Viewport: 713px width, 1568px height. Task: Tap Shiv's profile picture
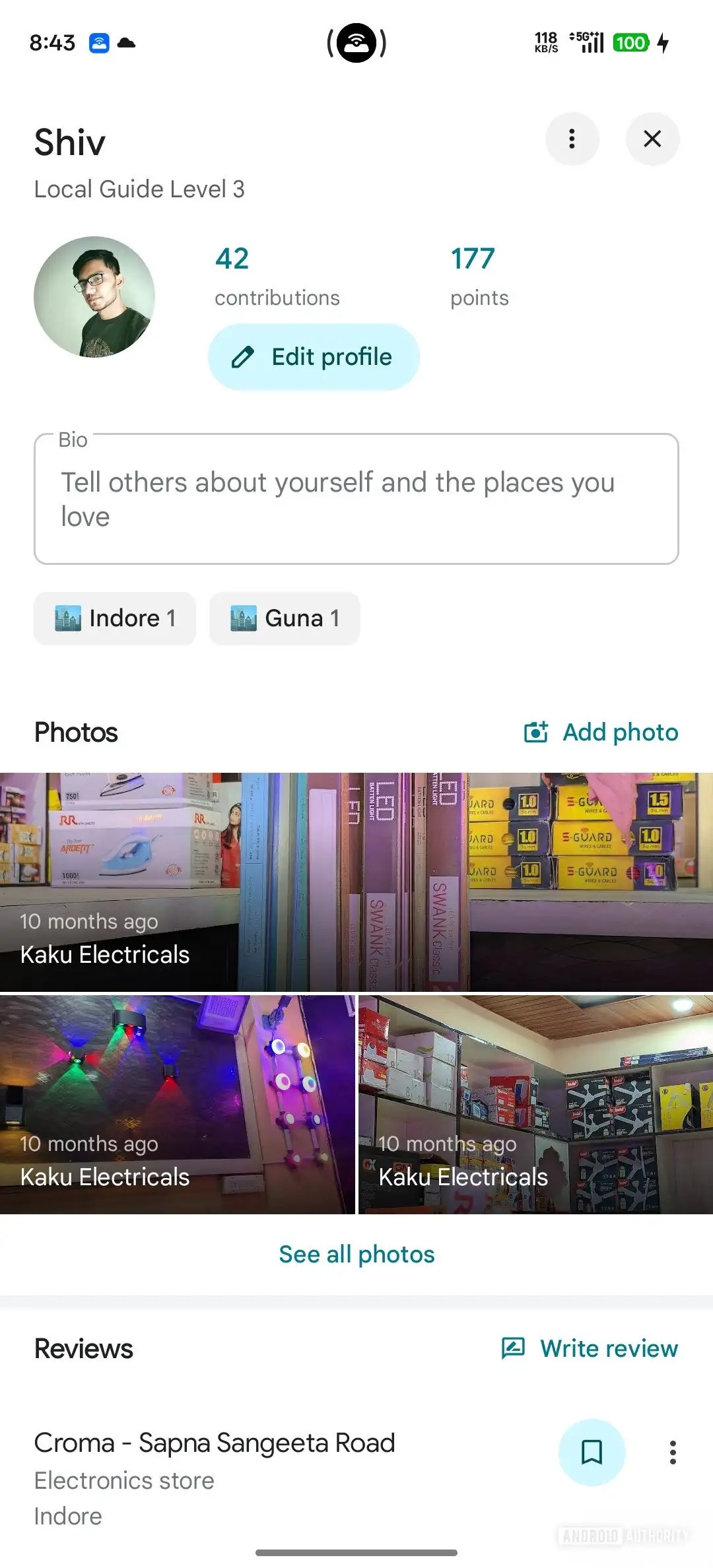point(94,297)
